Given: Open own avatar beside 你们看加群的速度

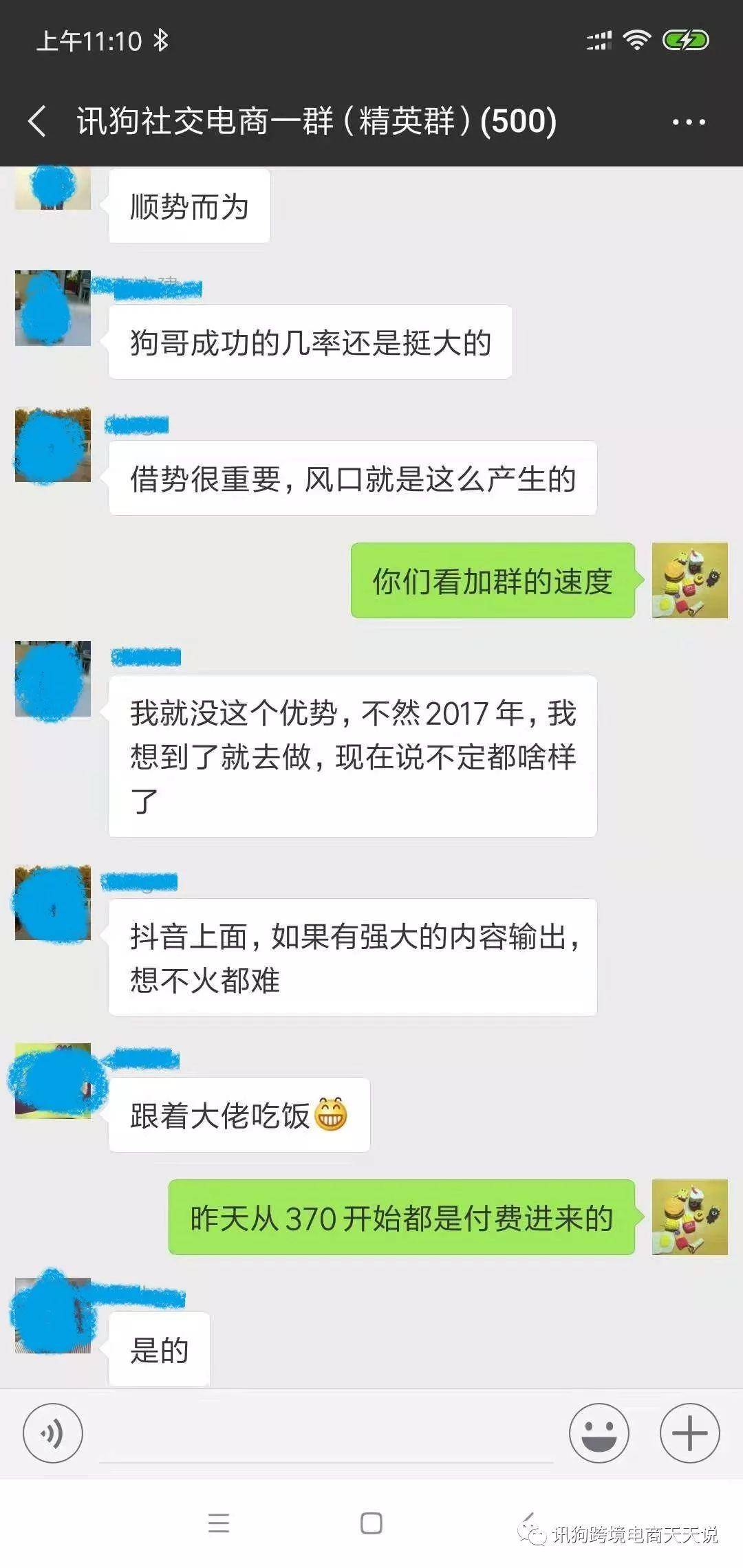Looking at the screenshot, I should coord(689,580).
